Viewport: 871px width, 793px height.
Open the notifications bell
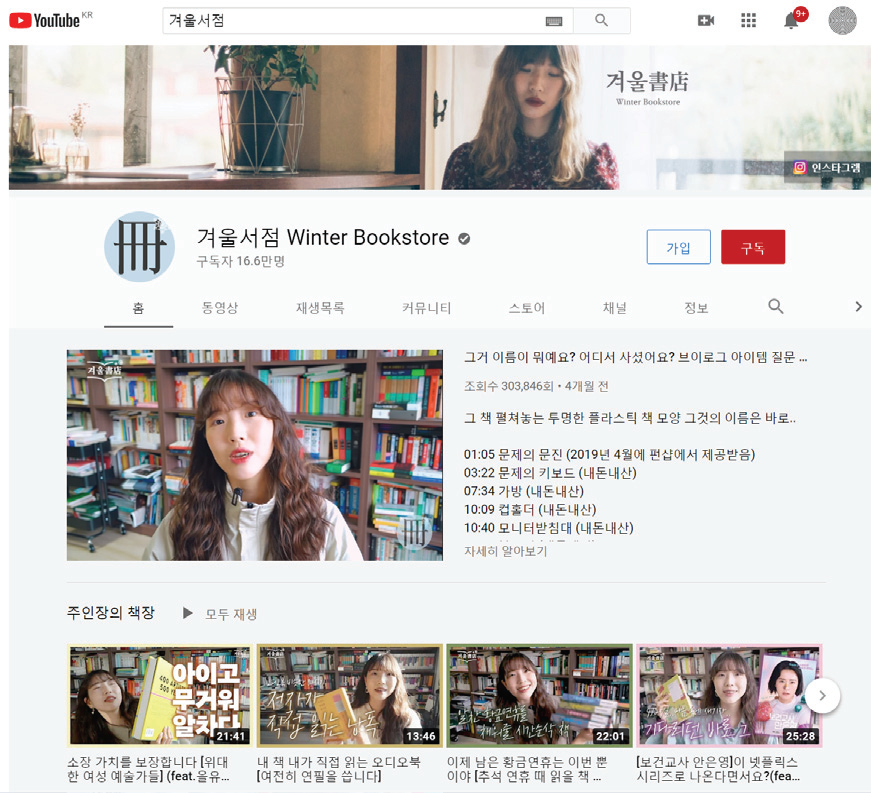tap(791, 21)
